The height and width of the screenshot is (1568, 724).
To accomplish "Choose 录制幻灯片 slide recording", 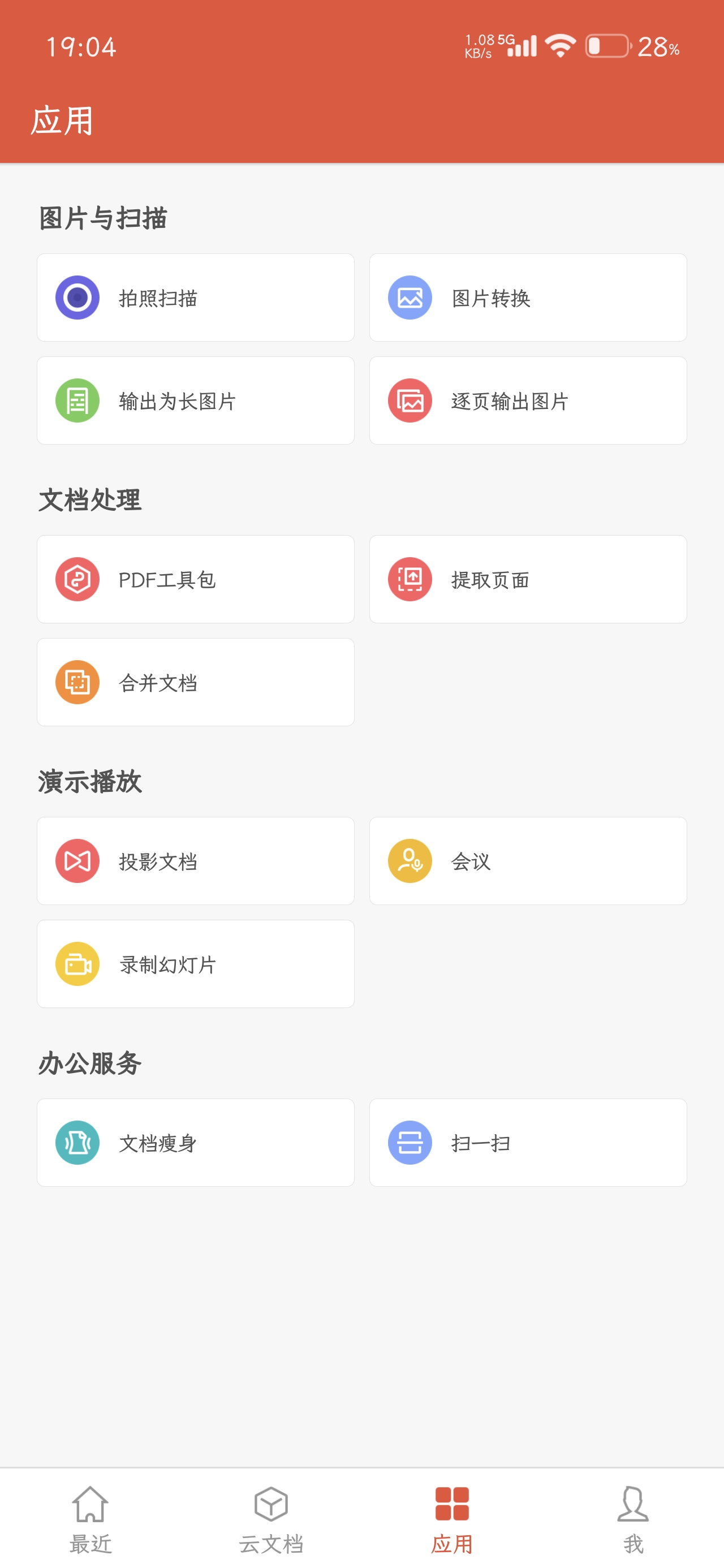I will click(195, 963).
